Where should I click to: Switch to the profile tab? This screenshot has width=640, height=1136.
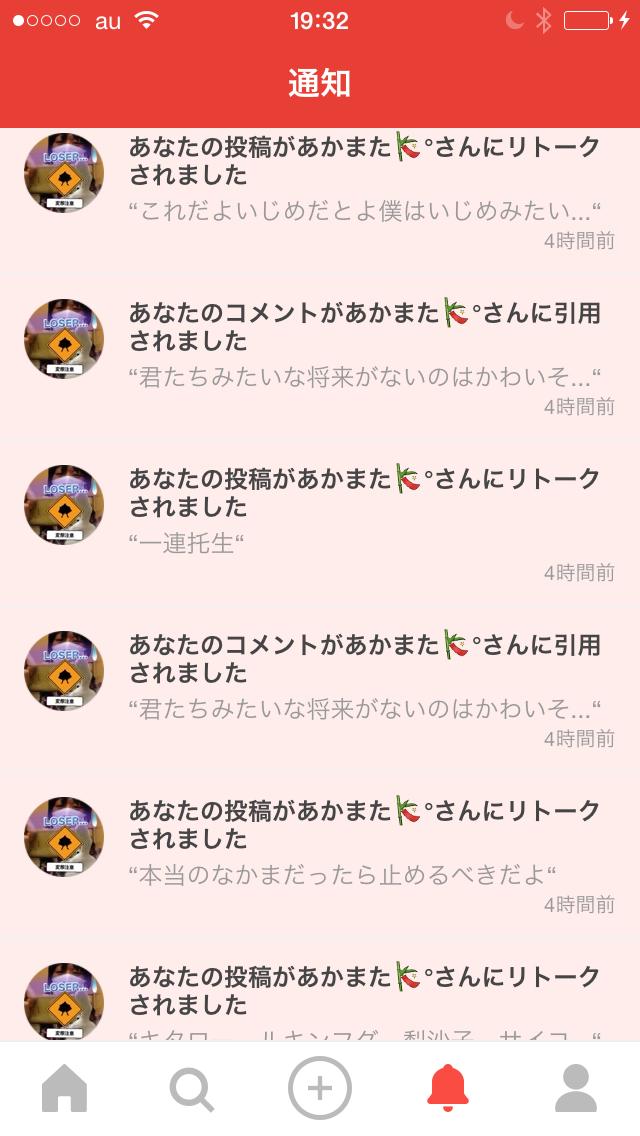point(575,1088)
